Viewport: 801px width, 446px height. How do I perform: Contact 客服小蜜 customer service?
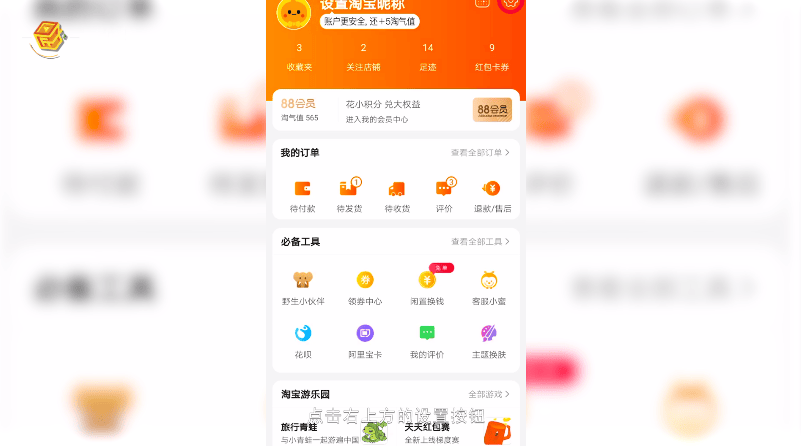tap(489, 287)
